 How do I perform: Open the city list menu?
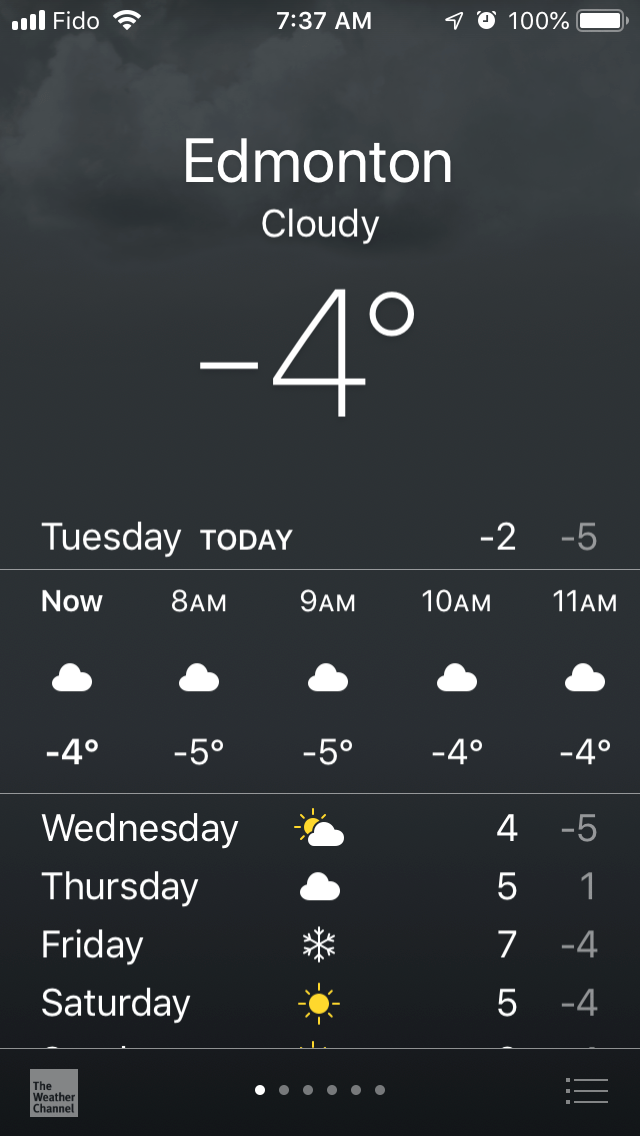586,1090
